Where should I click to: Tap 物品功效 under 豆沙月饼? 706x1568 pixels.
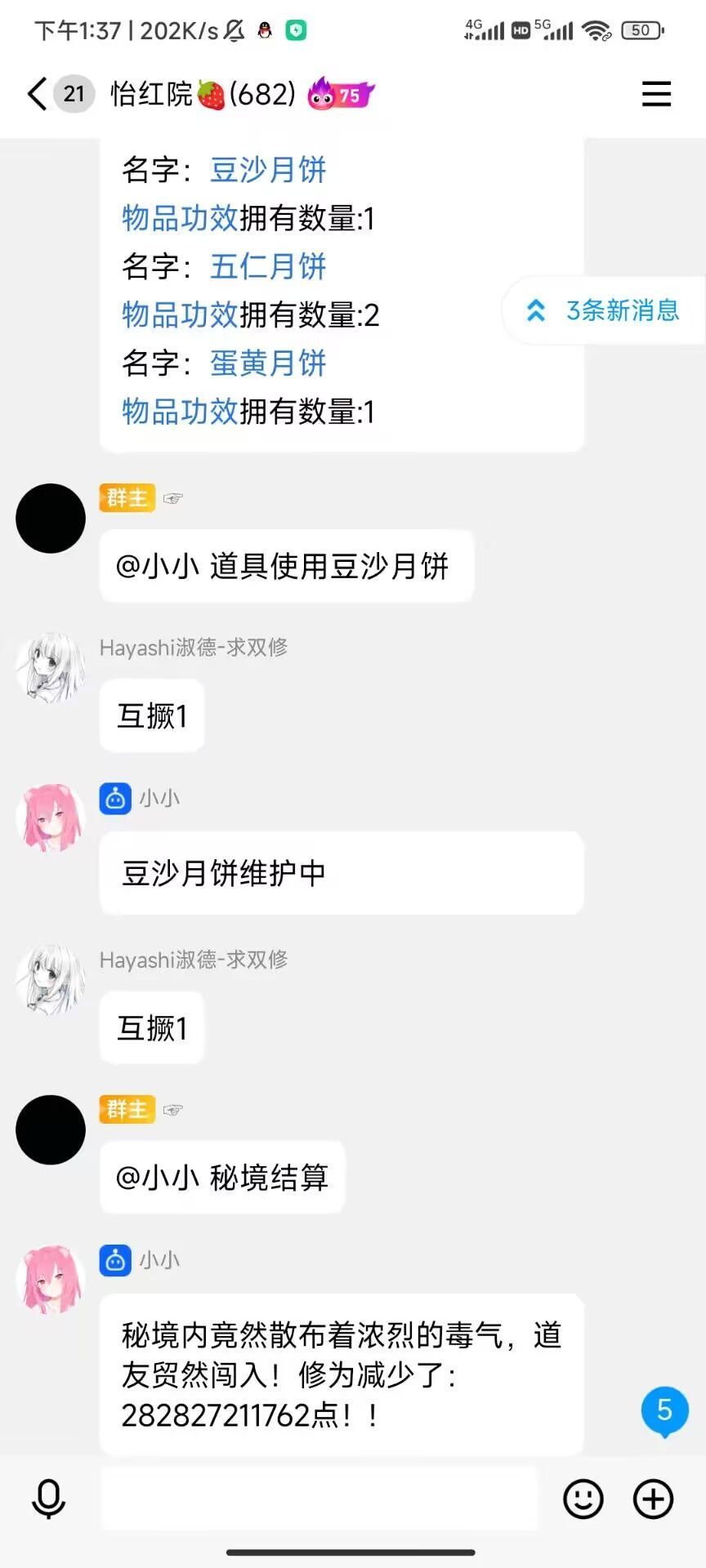180,218
